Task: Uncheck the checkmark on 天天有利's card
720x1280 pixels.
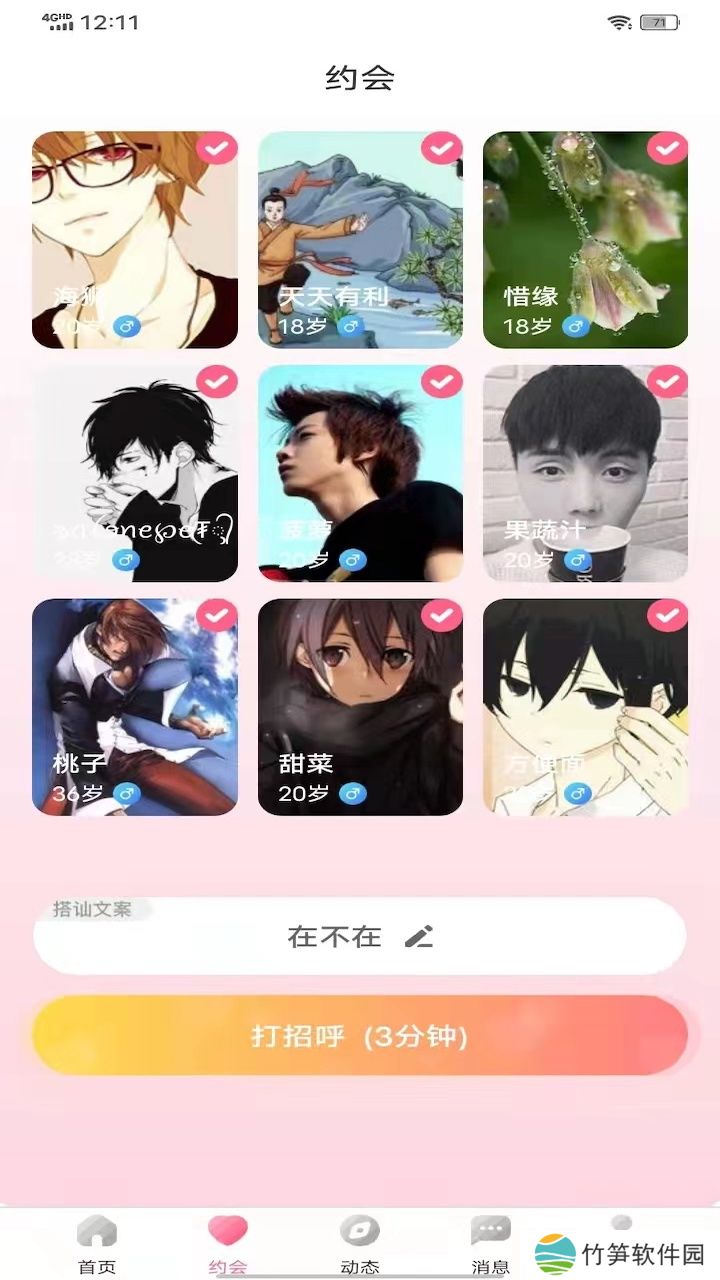Action: click(441, 149)
